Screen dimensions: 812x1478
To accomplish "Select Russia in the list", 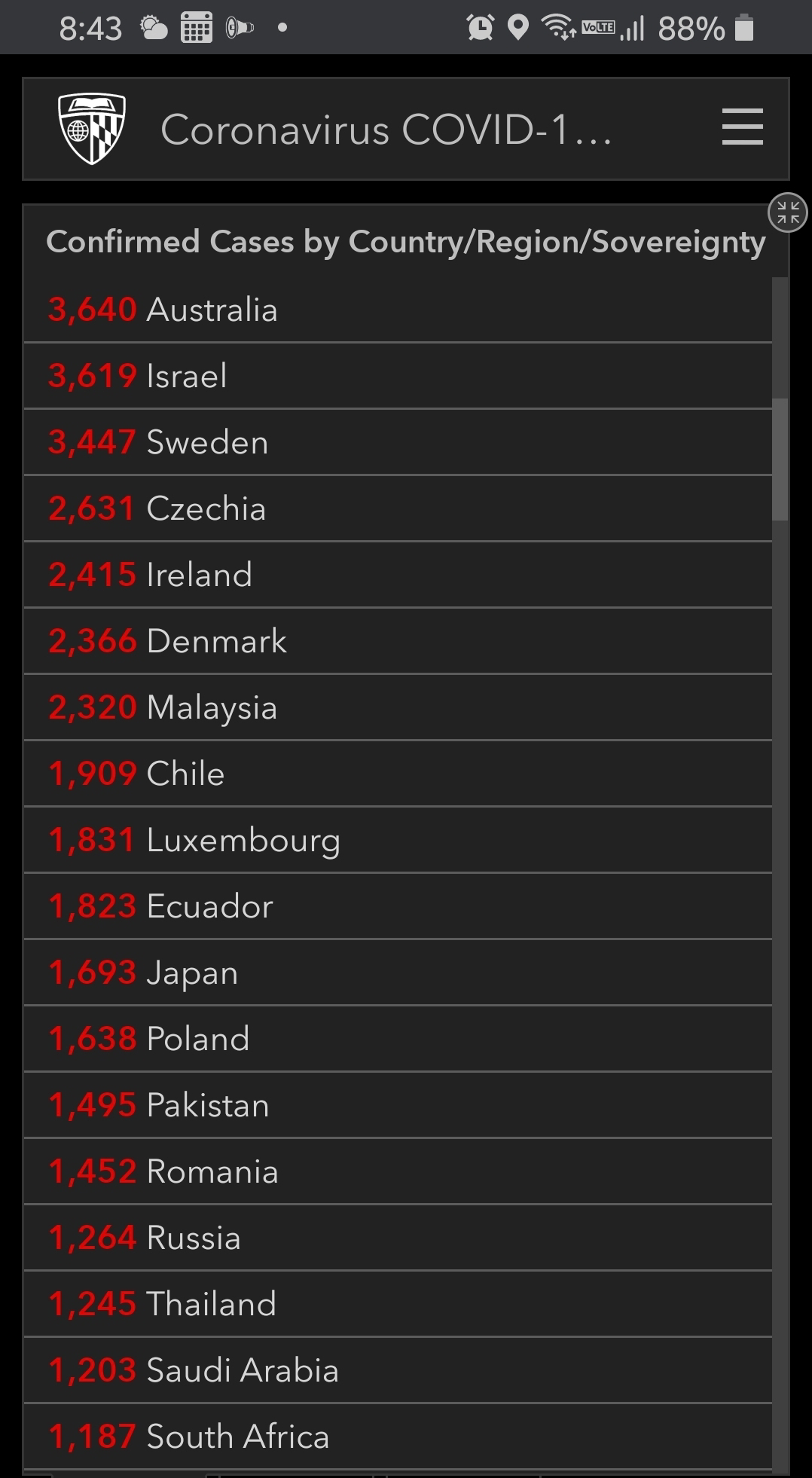I will coord(398,1238).
